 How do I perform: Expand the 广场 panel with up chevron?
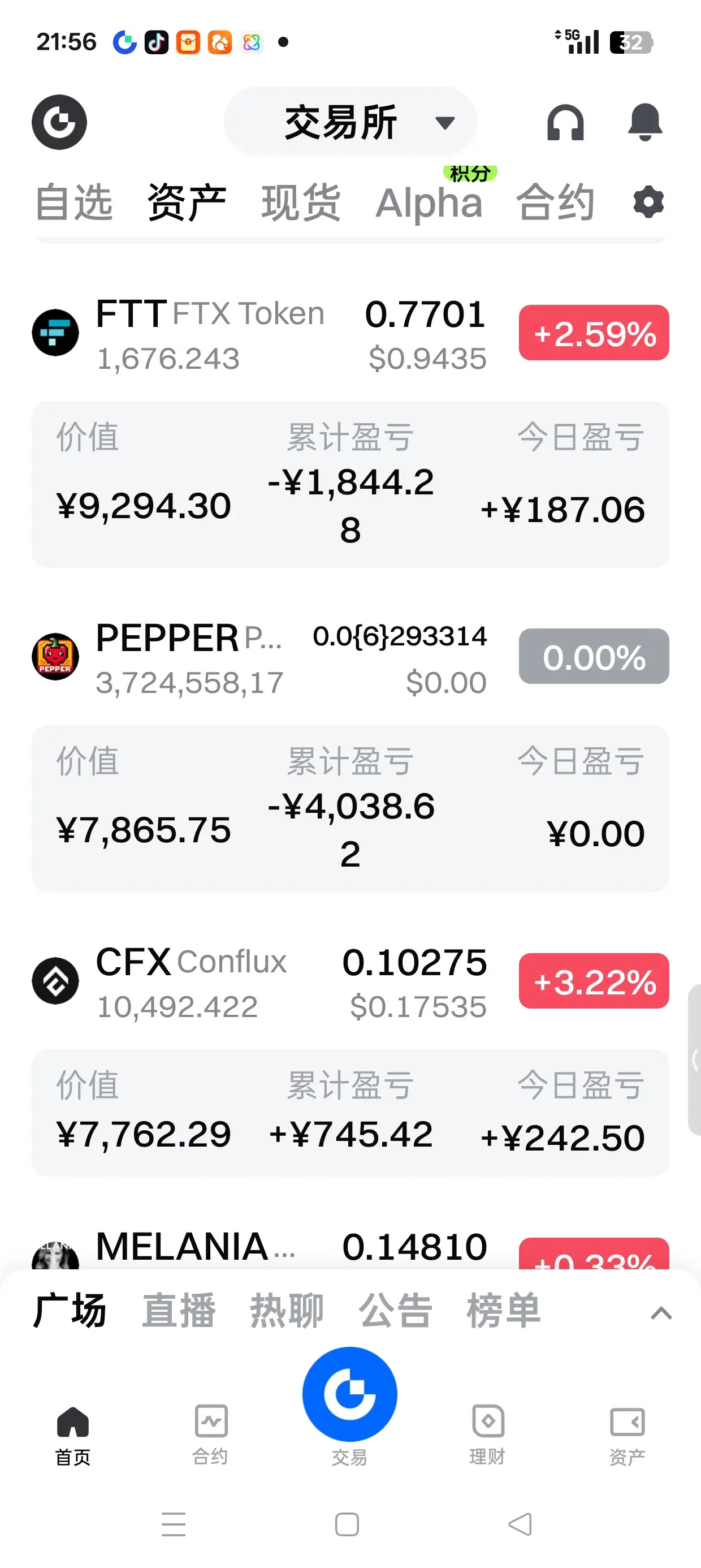(661, 1313)
